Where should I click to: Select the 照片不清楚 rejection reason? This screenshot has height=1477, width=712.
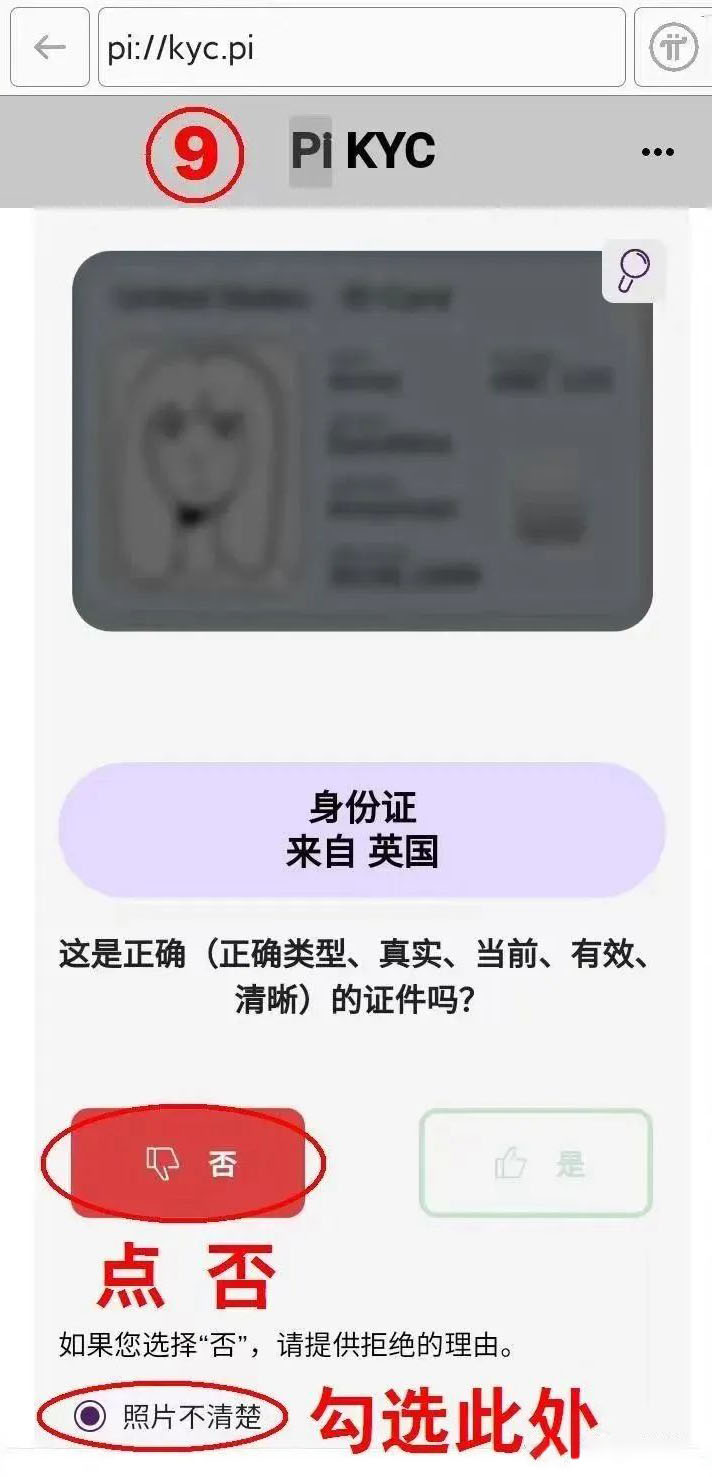91,1416
